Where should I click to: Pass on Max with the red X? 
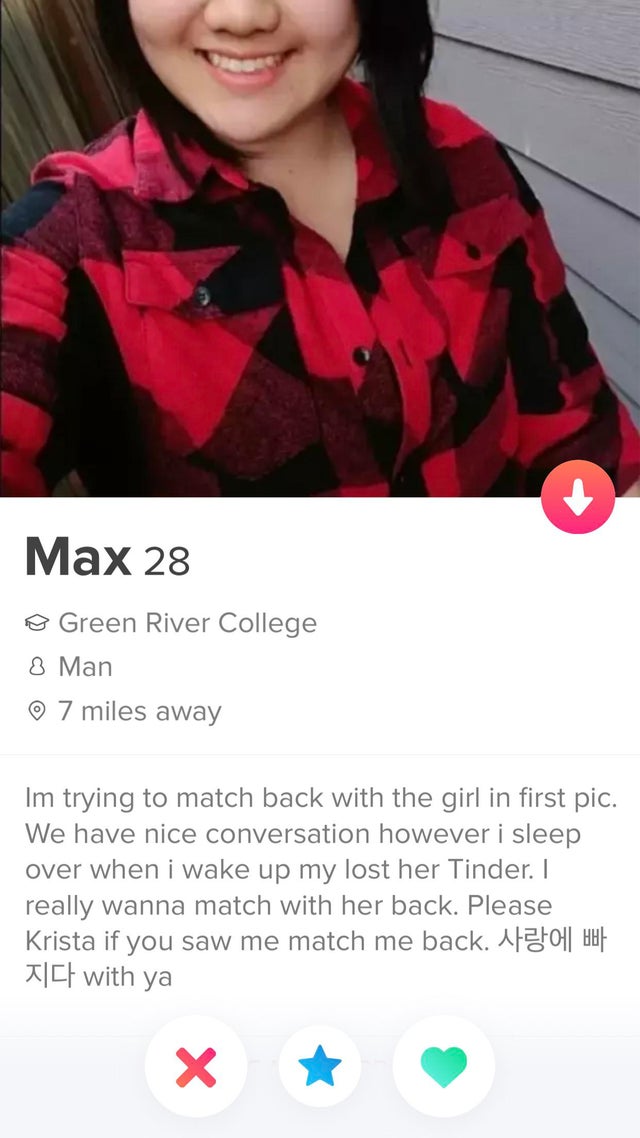196,1067
